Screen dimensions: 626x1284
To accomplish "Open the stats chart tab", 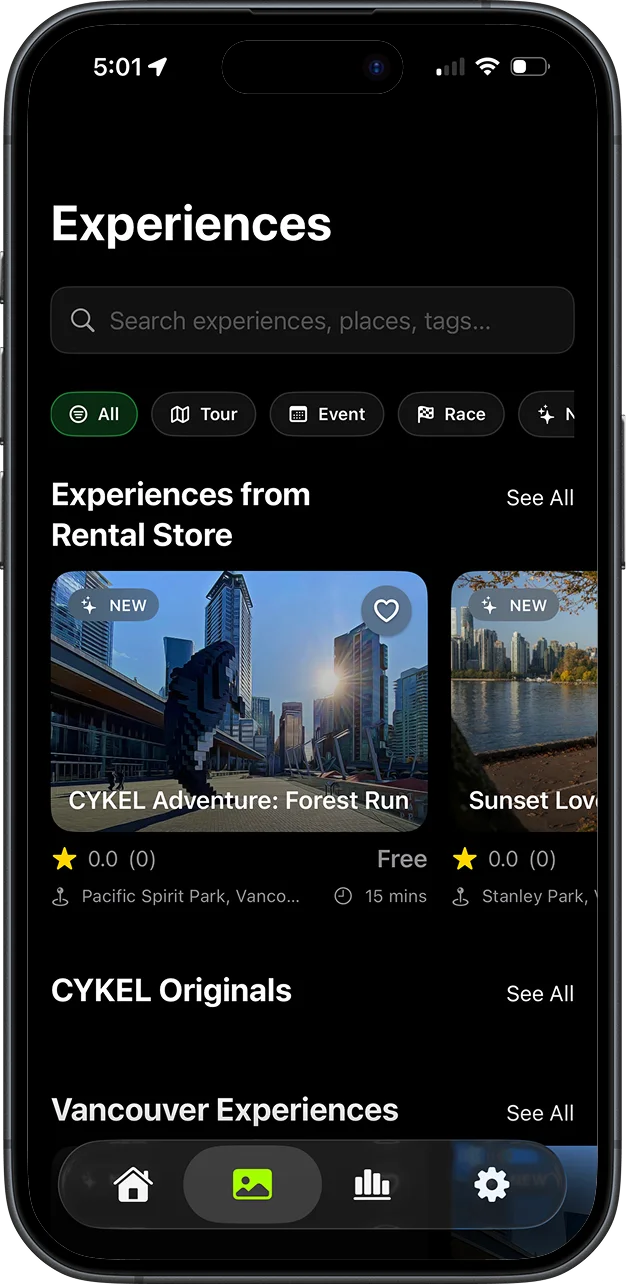I will pos(372,1185).
